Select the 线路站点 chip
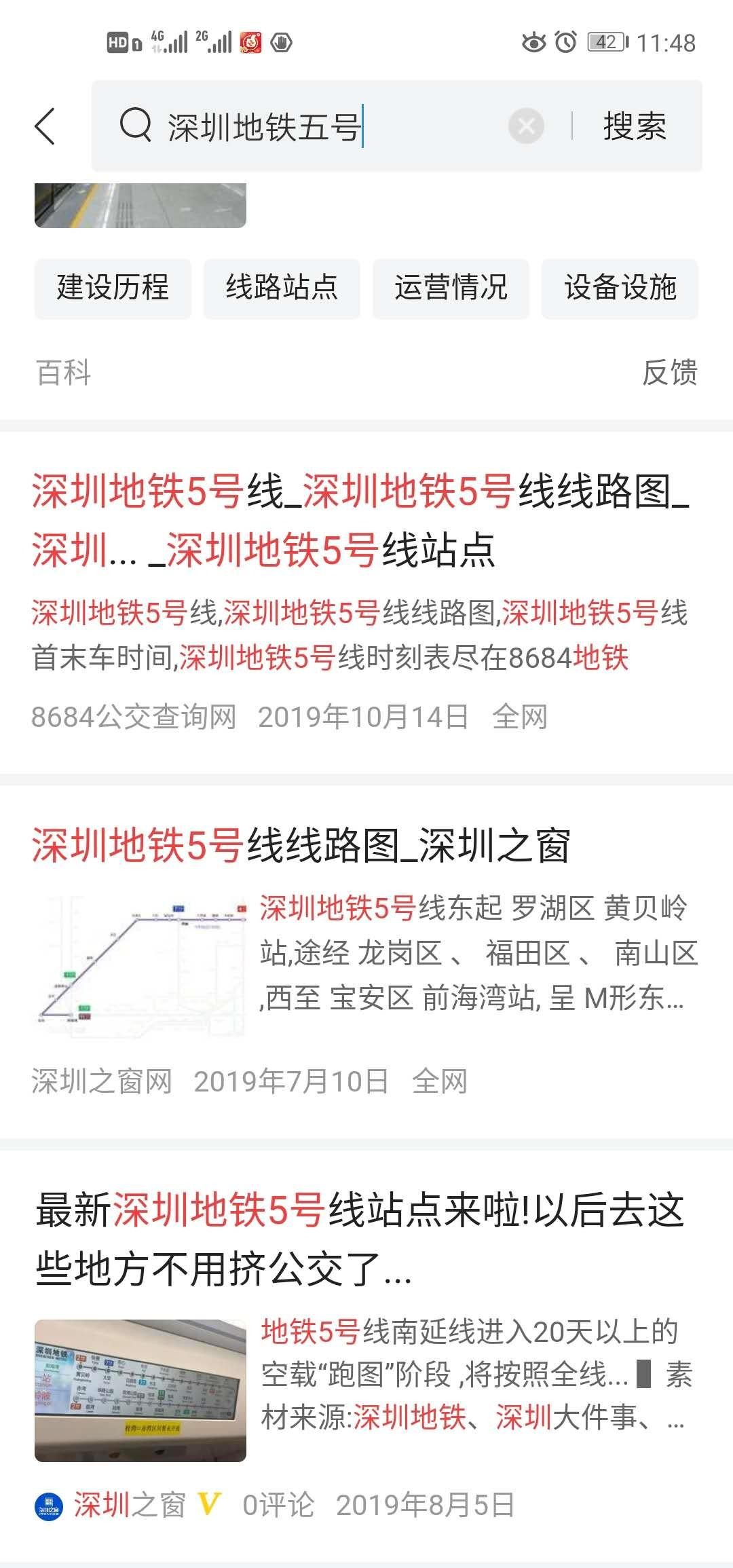The image size is (733, 1568). [282, 288]
